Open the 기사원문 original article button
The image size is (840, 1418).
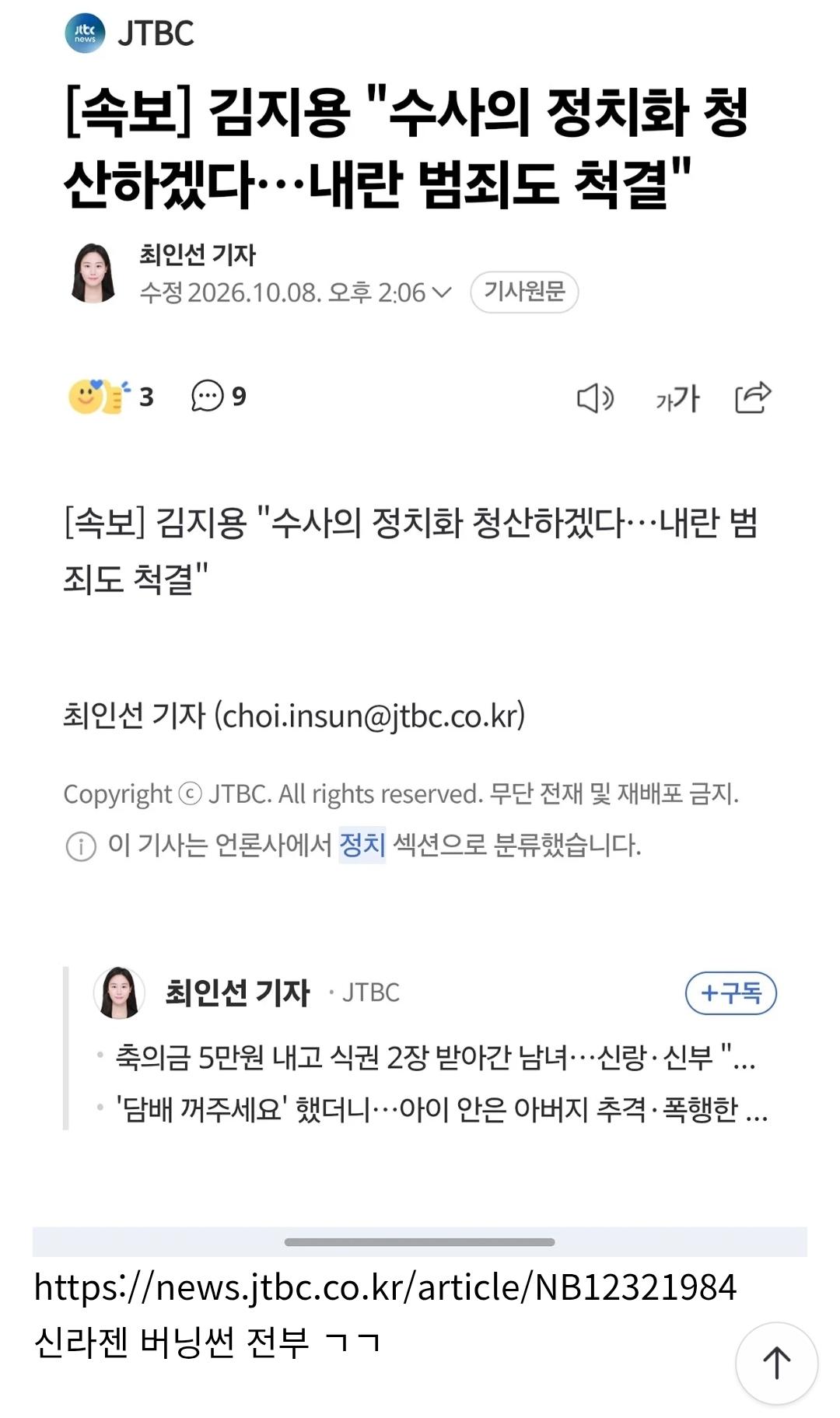[524, 292]
